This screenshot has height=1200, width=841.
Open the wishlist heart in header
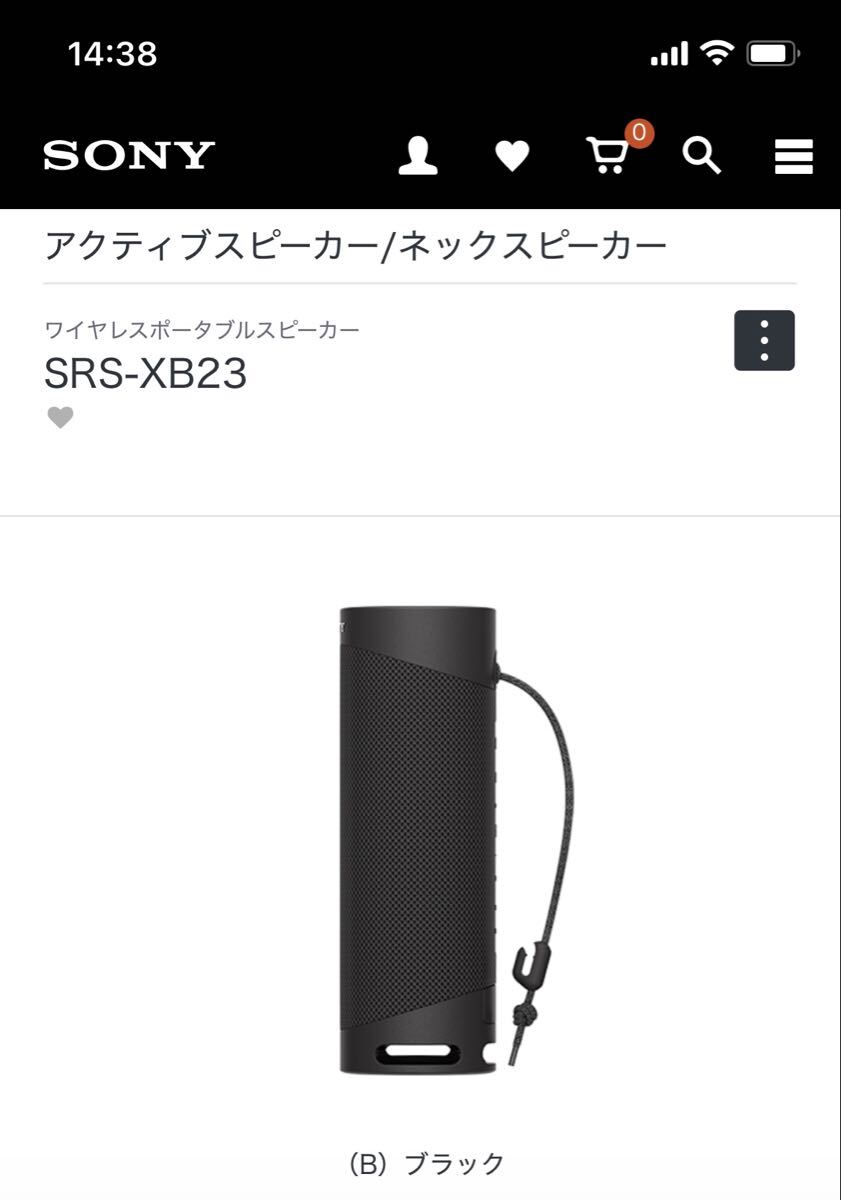[x=512, y=156]
